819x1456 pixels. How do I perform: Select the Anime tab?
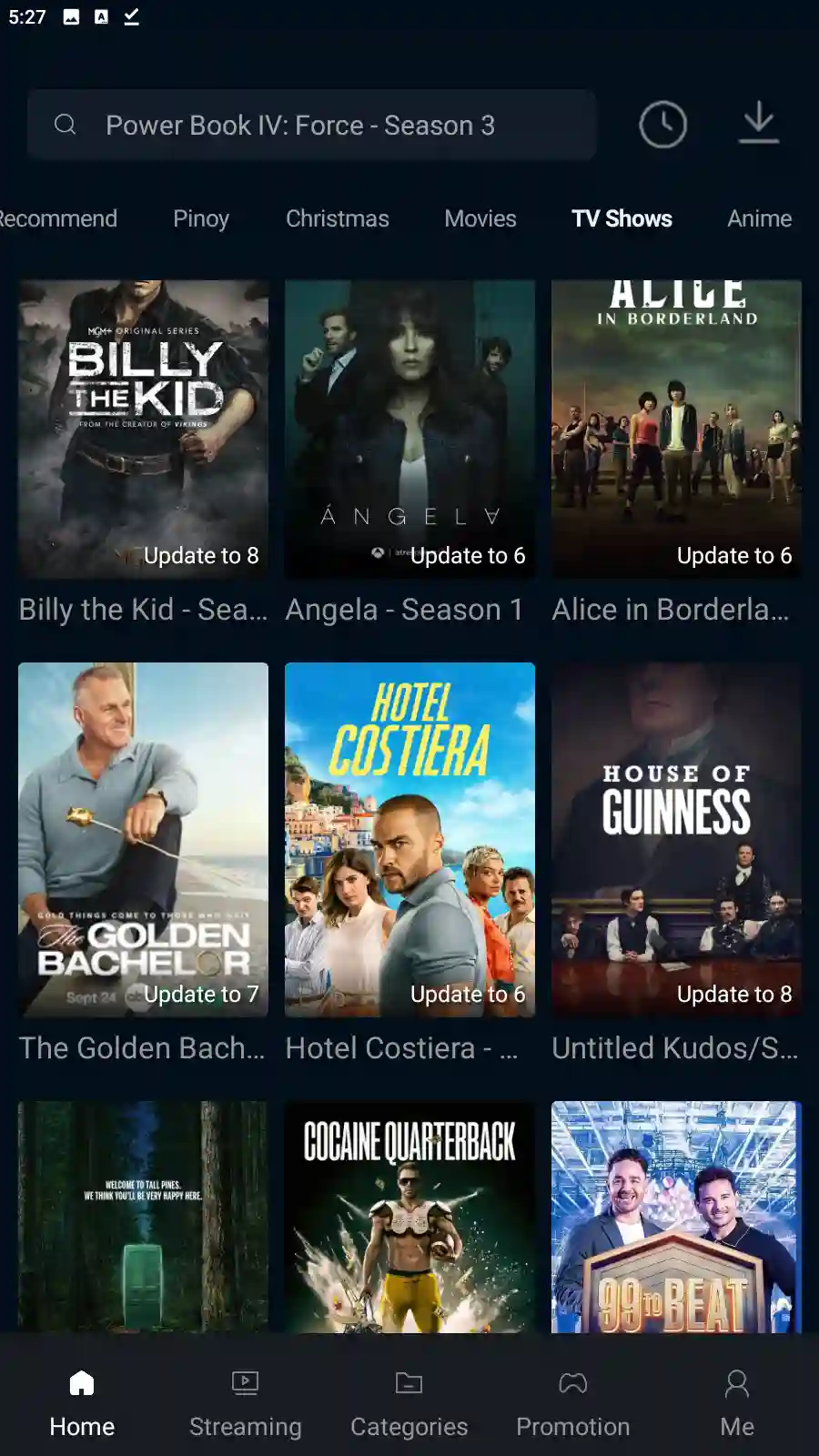coord(759,218)
